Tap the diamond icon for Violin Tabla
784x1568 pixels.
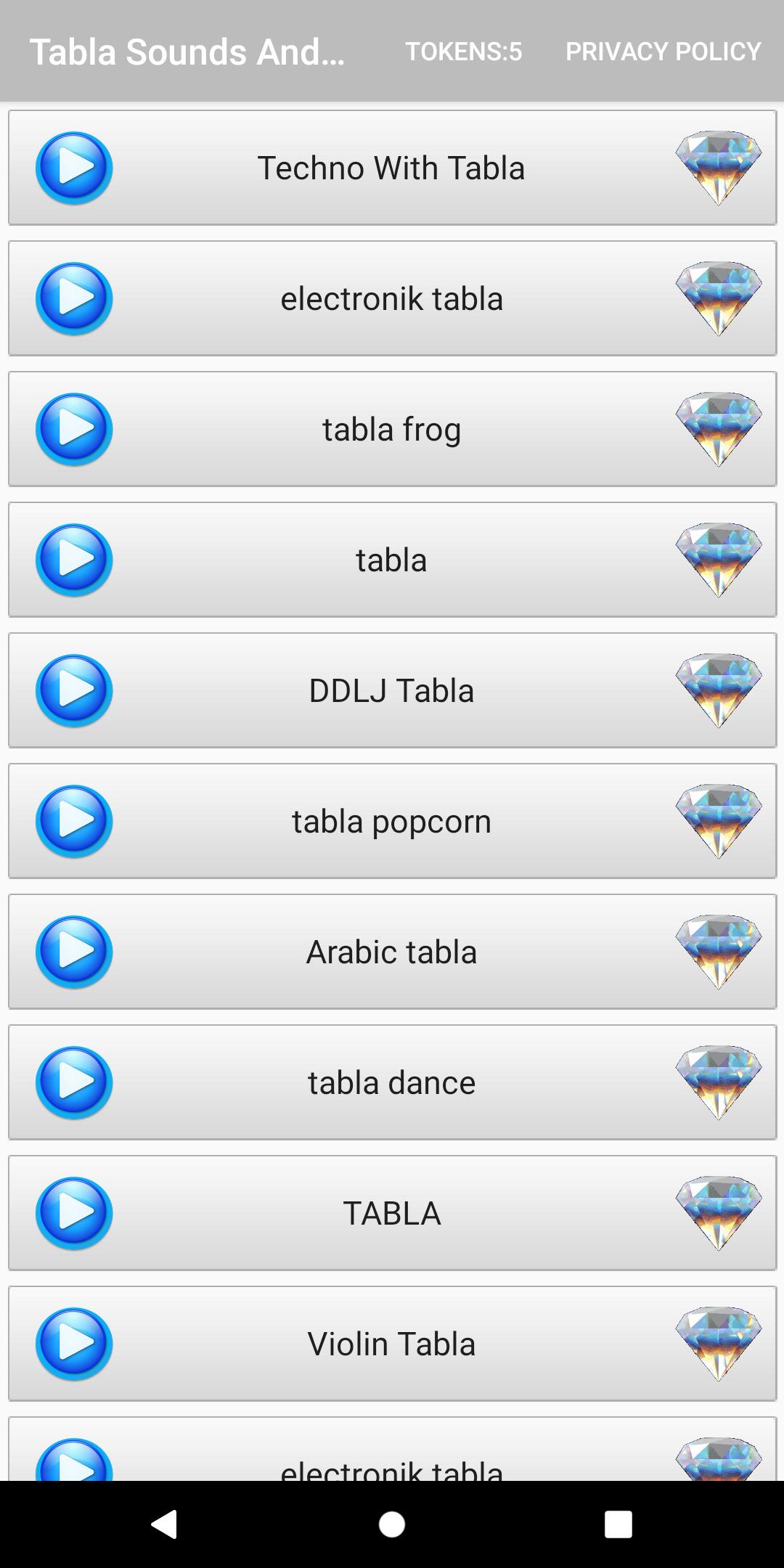click(x=718, y=1344)
